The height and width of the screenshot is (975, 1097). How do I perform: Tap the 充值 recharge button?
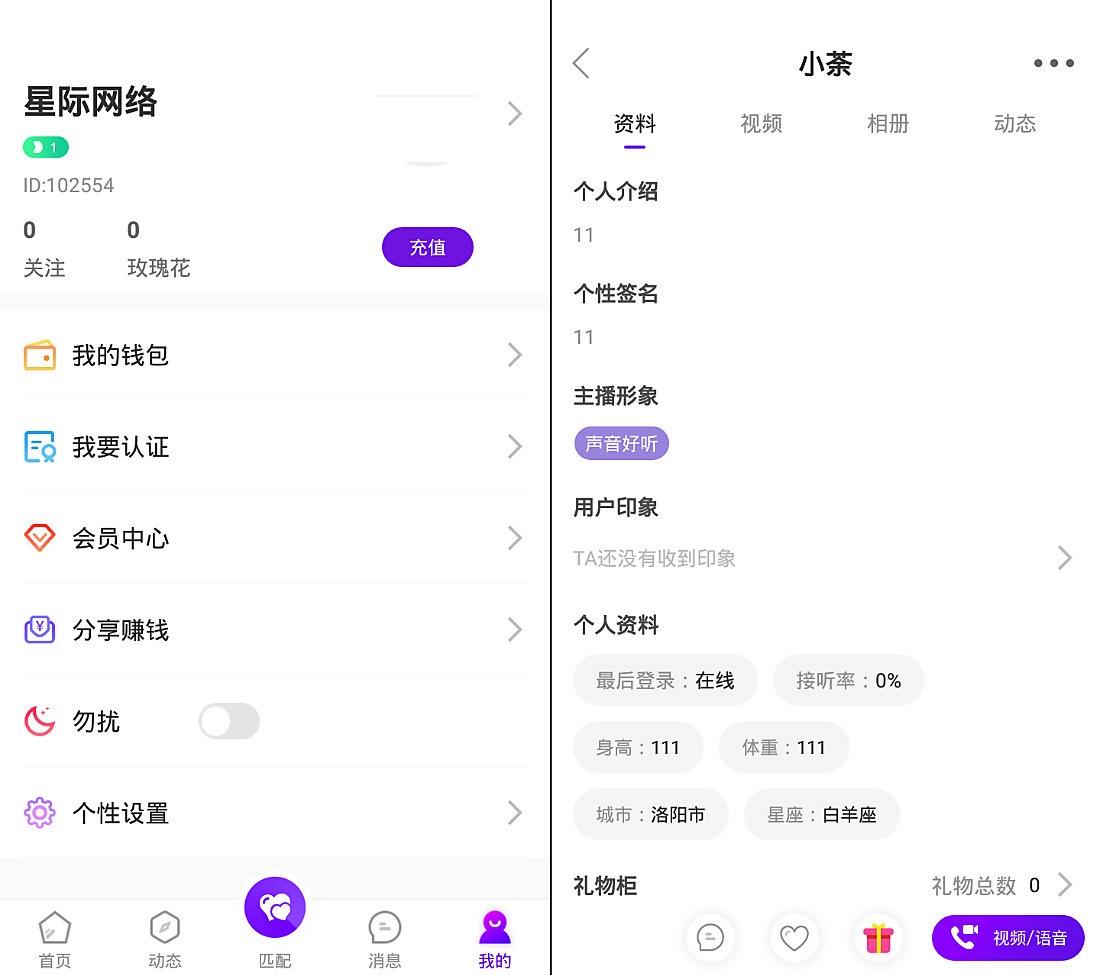coord(427,247)
